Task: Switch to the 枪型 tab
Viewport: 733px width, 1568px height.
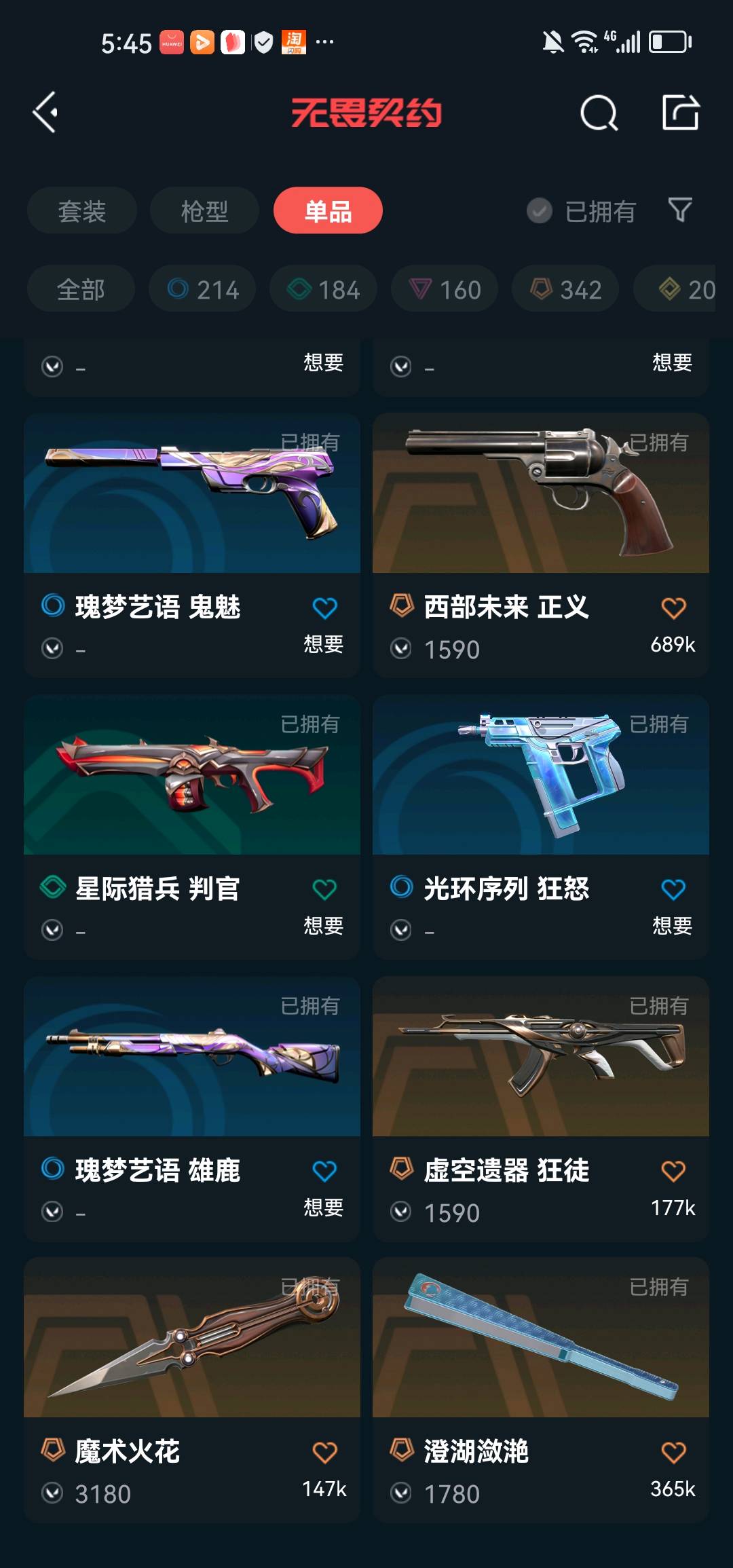Action: point(204,211)
